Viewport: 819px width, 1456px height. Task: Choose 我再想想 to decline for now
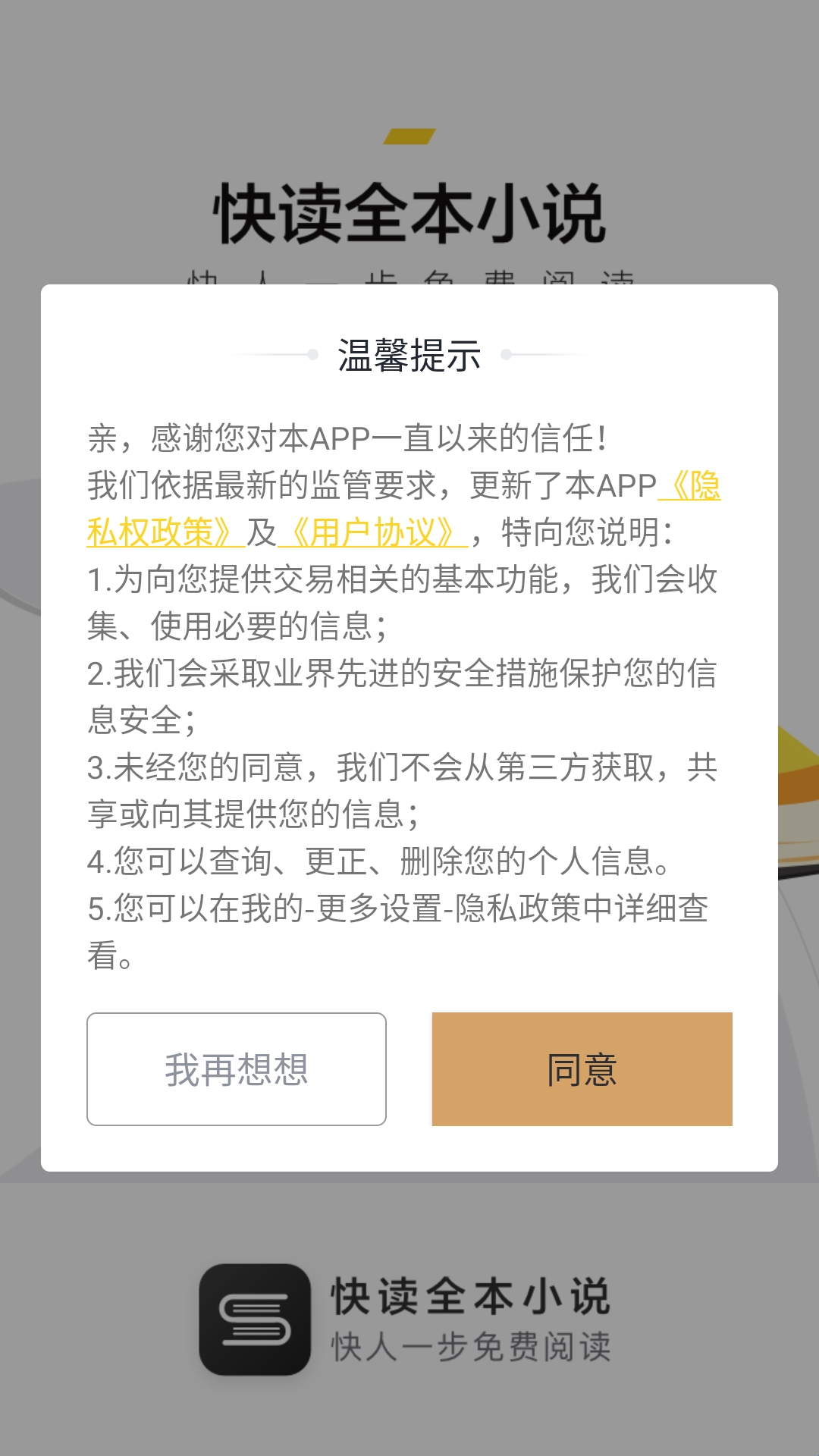pos(237,1069)
